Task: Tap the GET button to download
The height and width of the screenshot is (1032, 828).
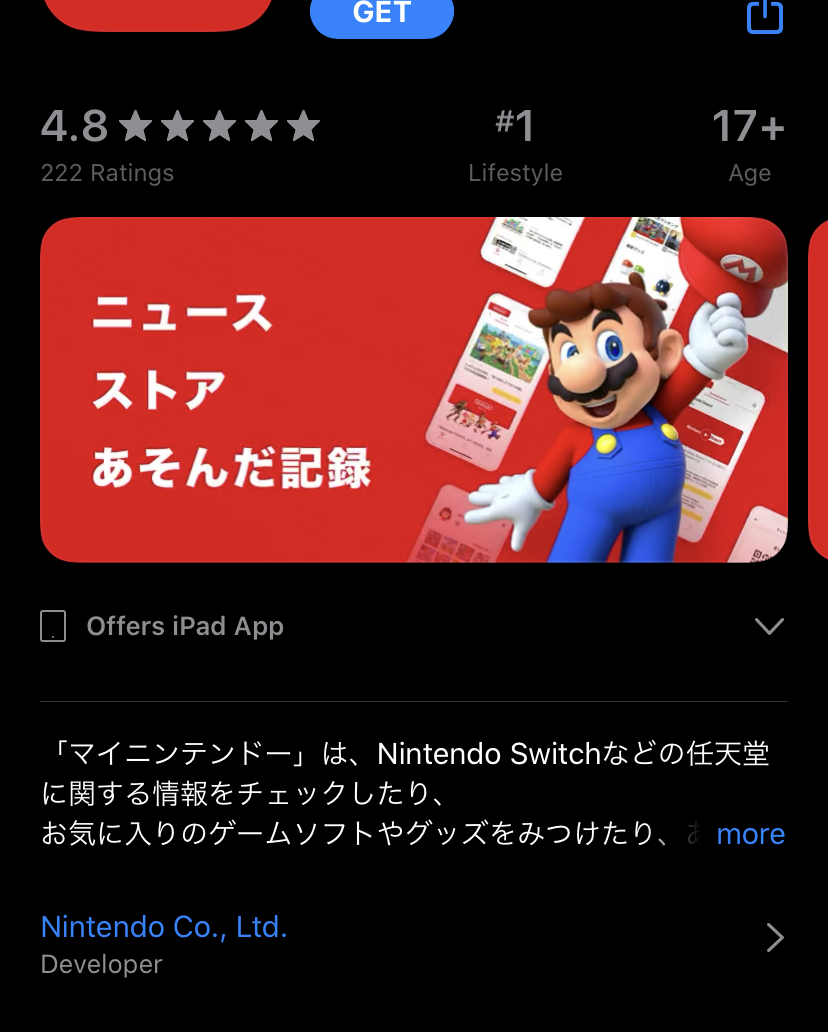Action: (x=381, y=14)
